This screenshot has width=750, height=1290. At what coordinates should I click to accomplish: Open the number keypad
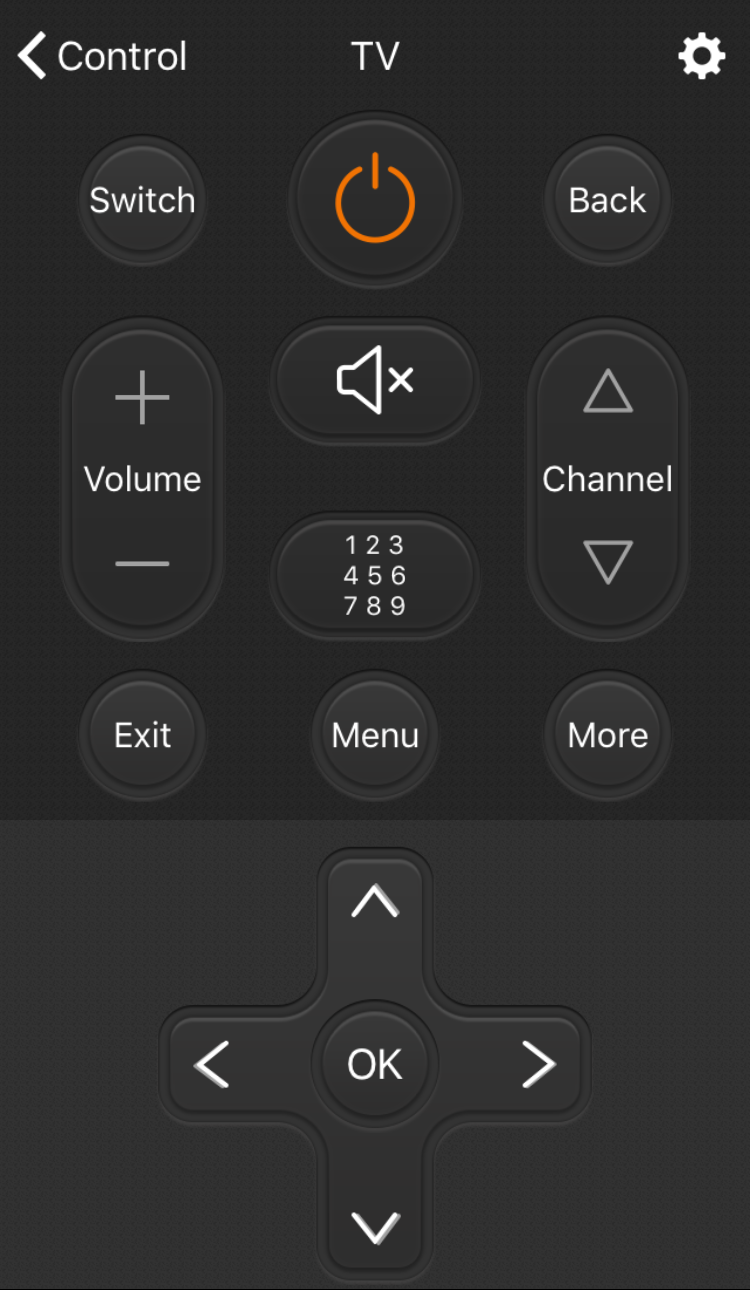pos(374,575)
